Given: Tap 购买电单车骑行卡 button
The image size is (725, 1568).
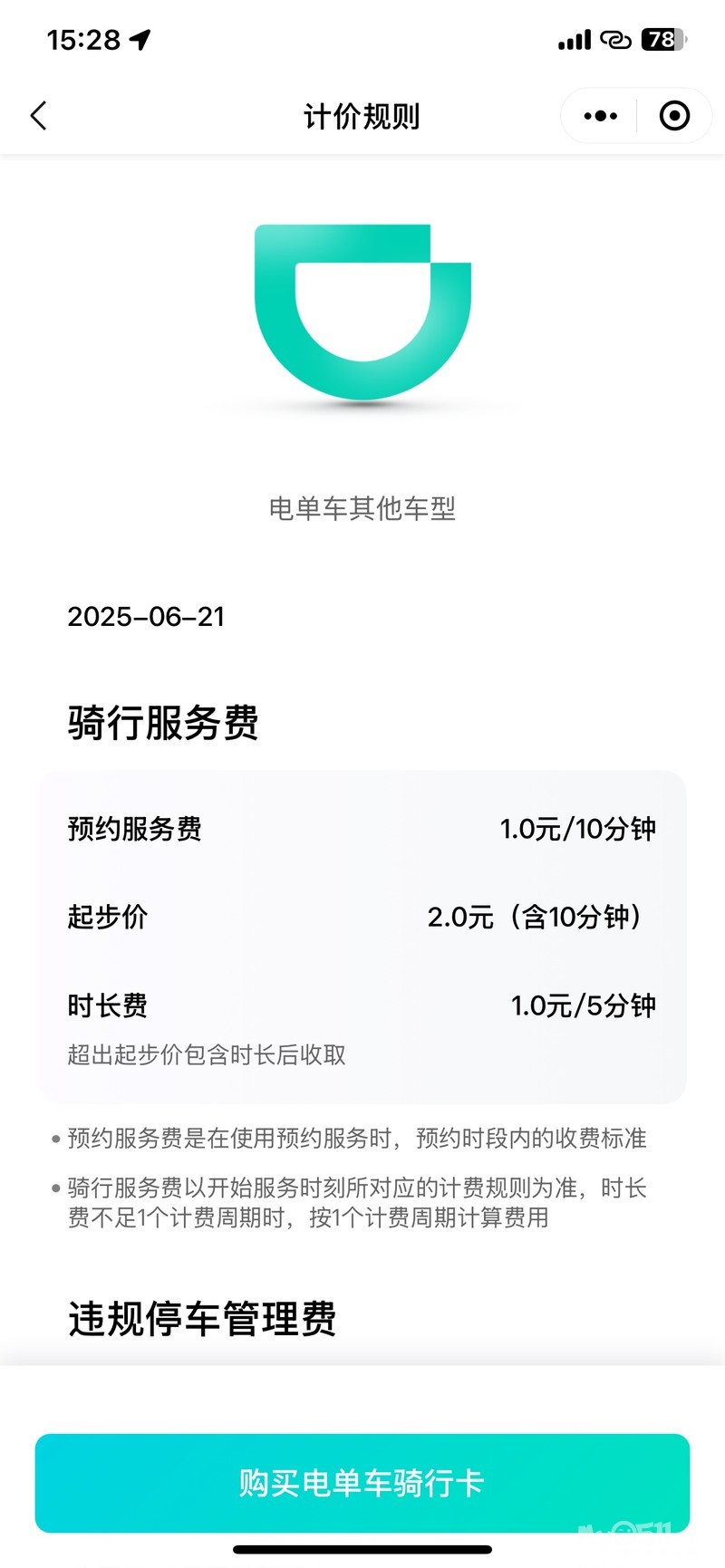Looking at the screenshot, I should [x=362, y=1482].
